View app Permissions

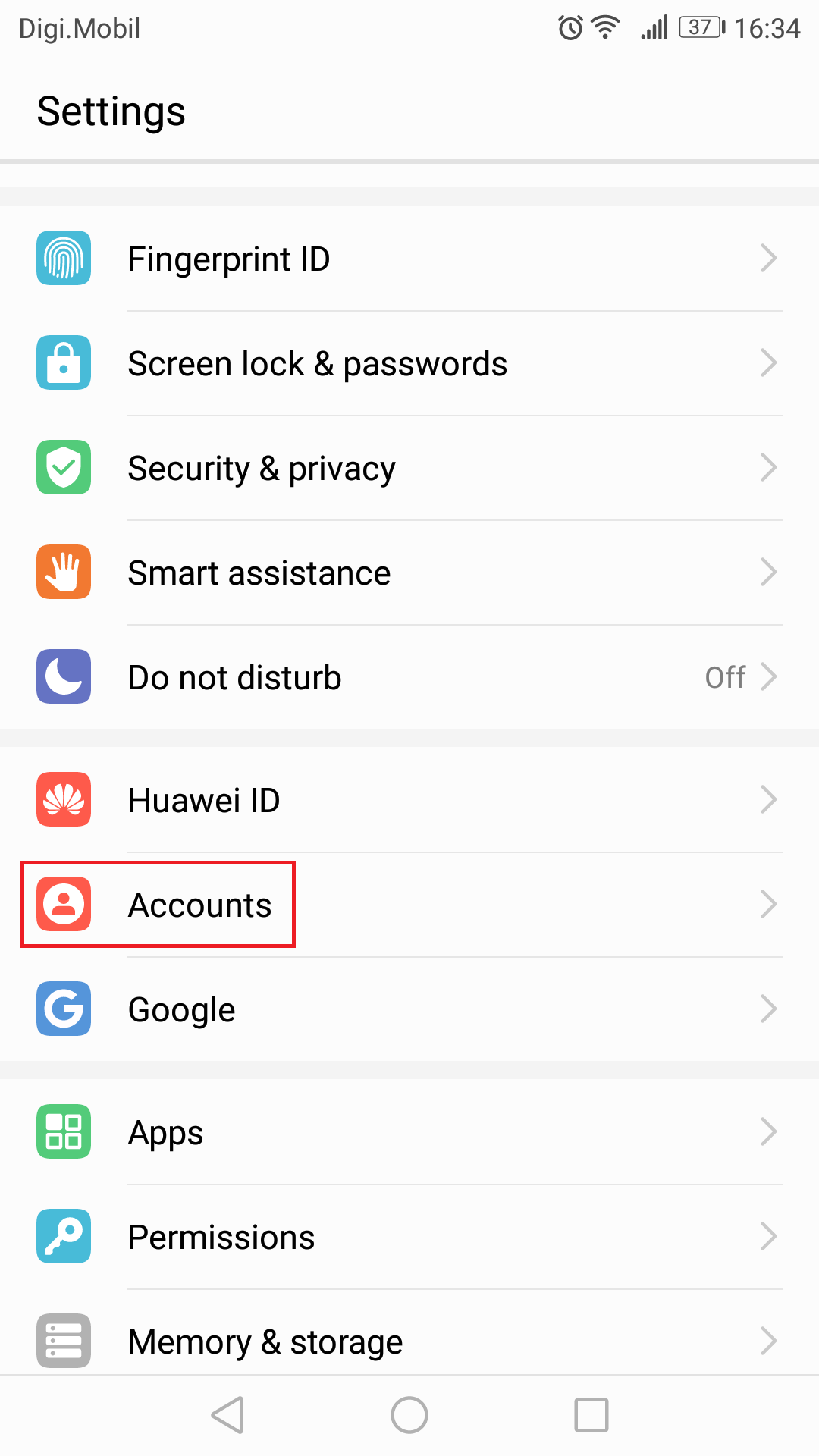click(x=409, y=1237)
